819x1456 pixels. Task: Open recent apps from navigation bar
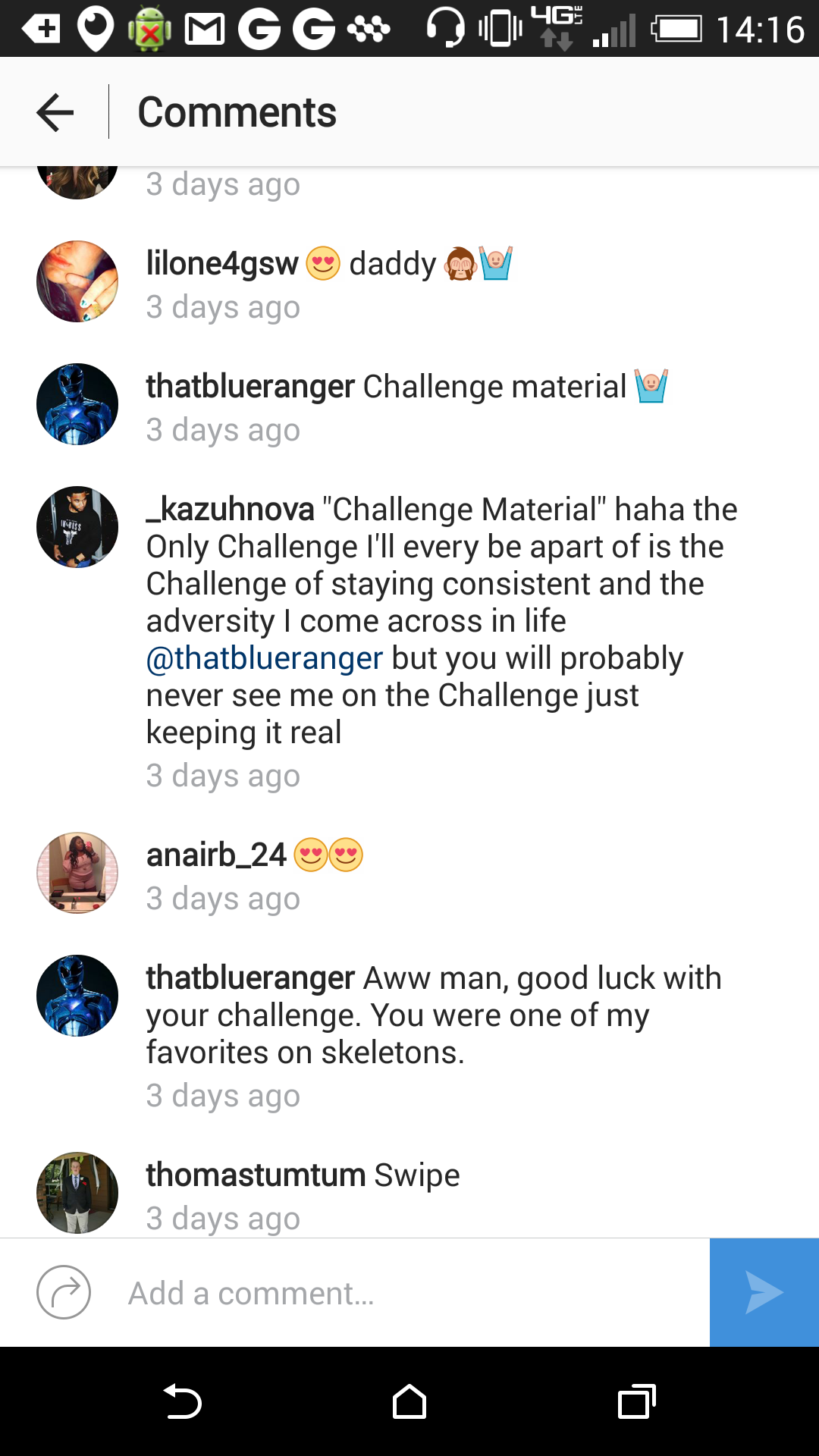tap(637, 1401)
